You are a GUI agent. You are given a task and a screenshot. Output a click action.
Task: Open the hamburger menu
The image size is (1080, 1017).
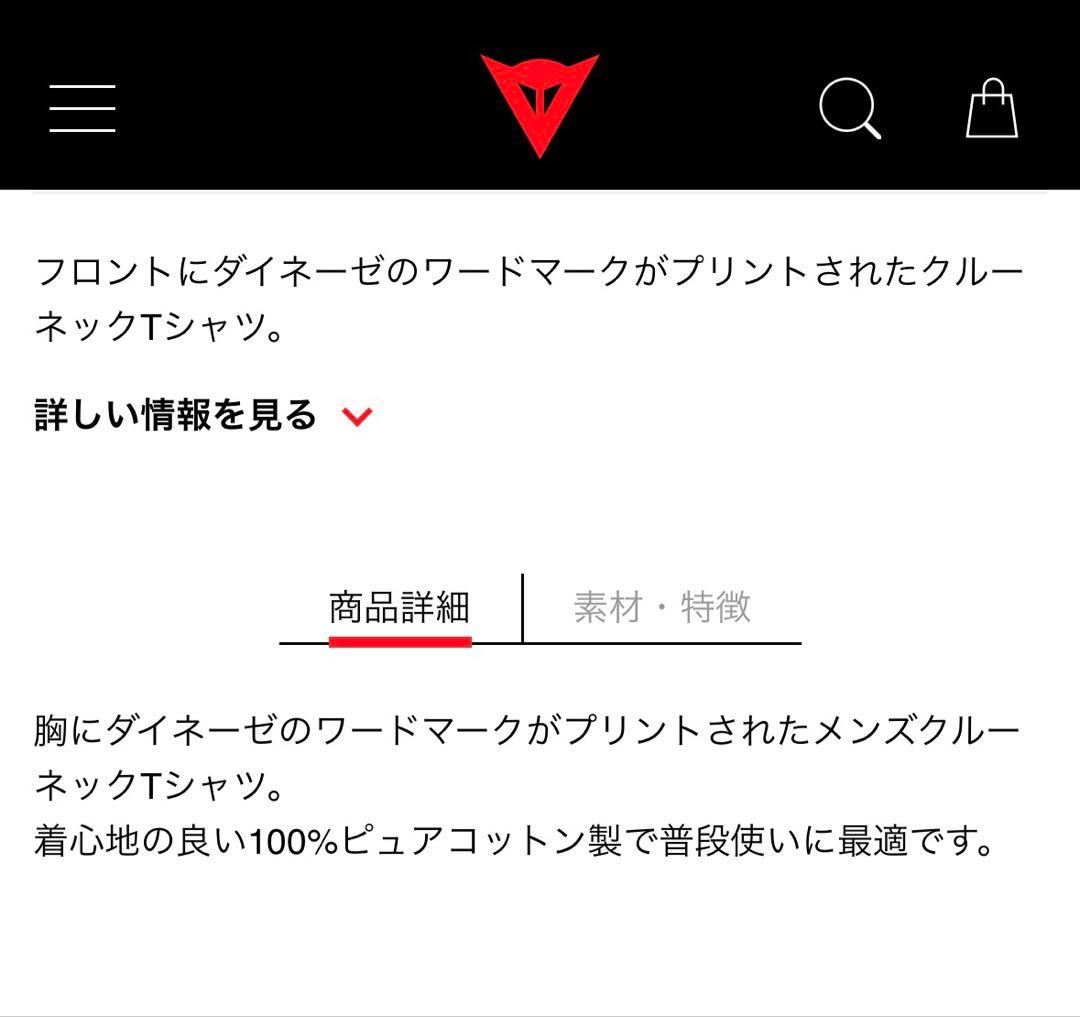click(82, 108)
